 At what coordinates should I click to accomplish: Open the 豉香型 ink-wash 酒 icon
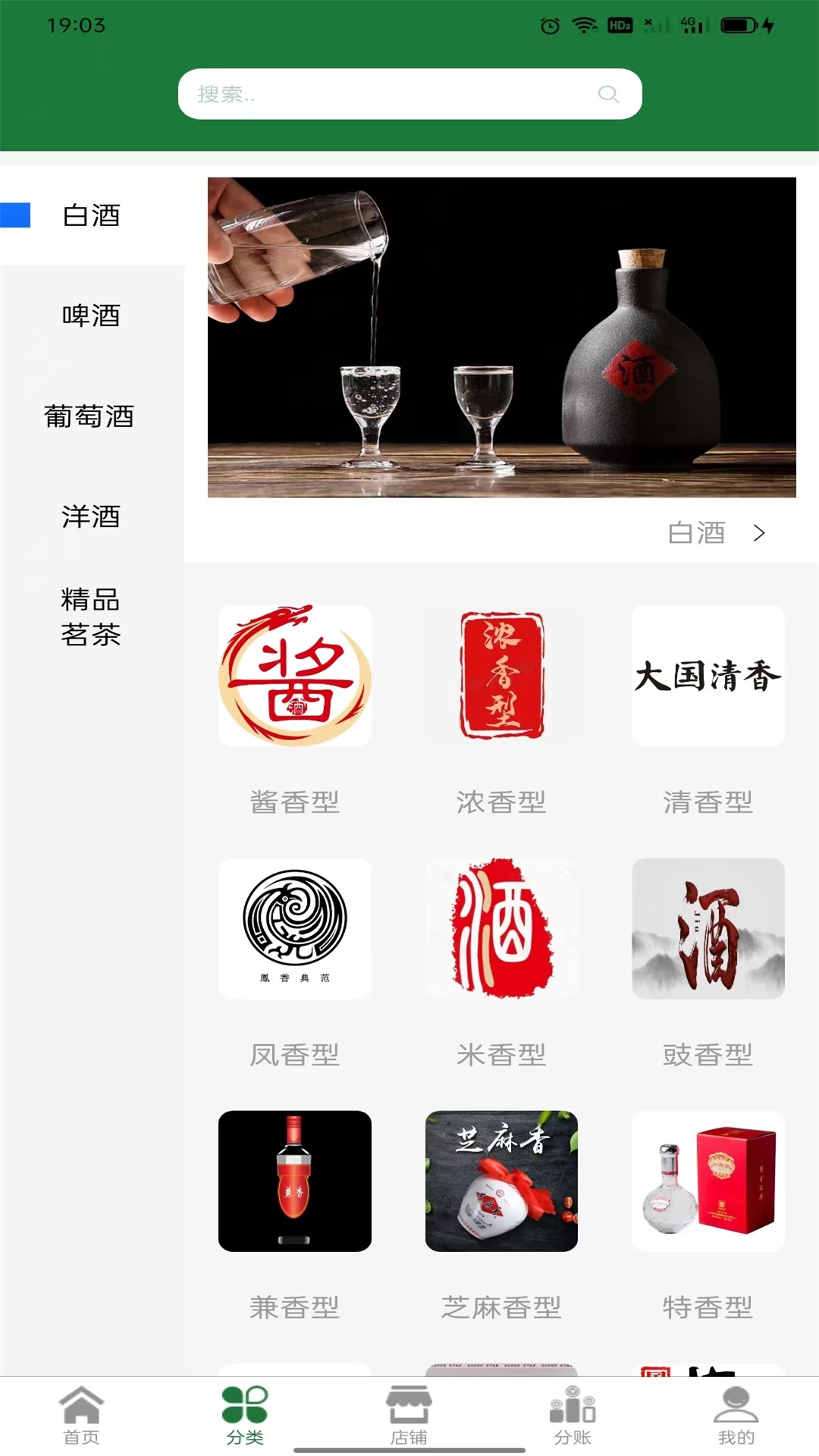708,928
